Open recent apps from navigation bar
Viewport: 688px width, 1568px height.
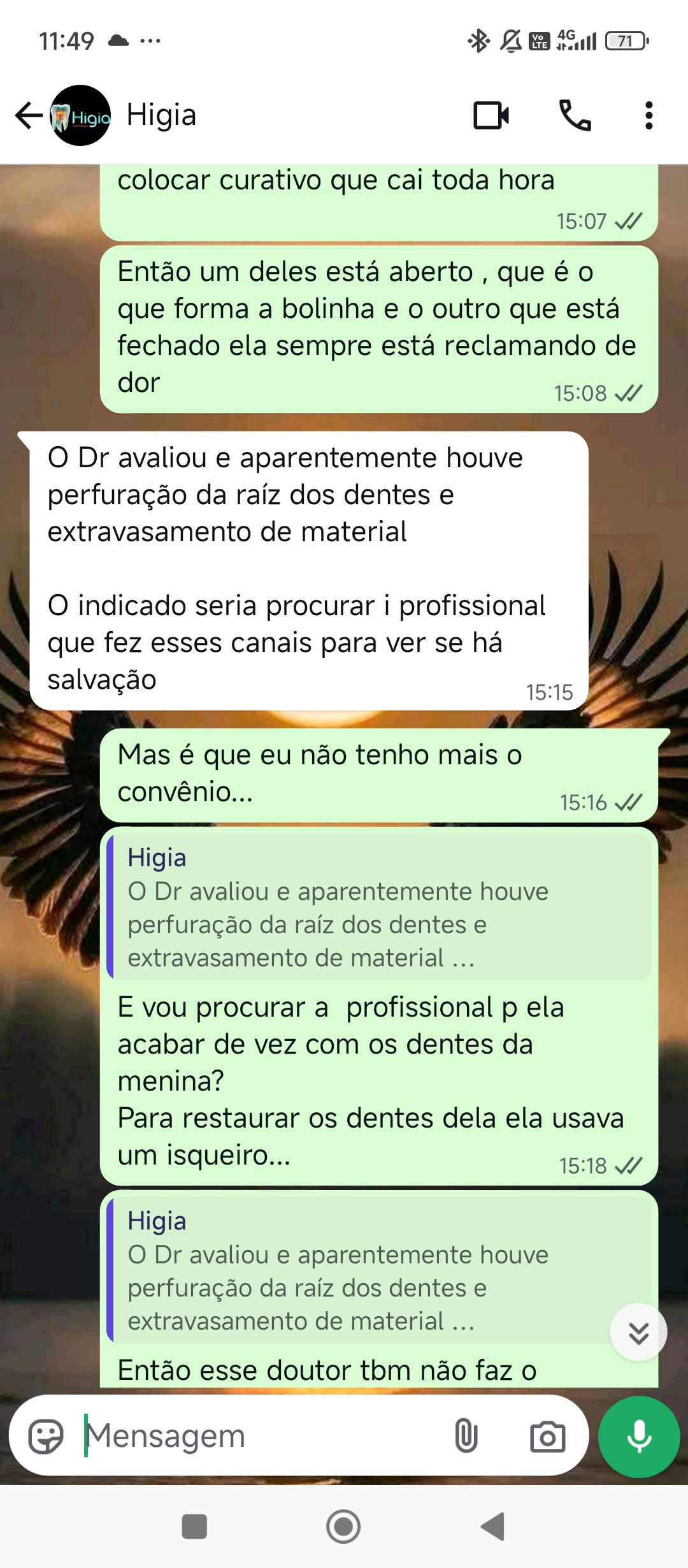194,1527
